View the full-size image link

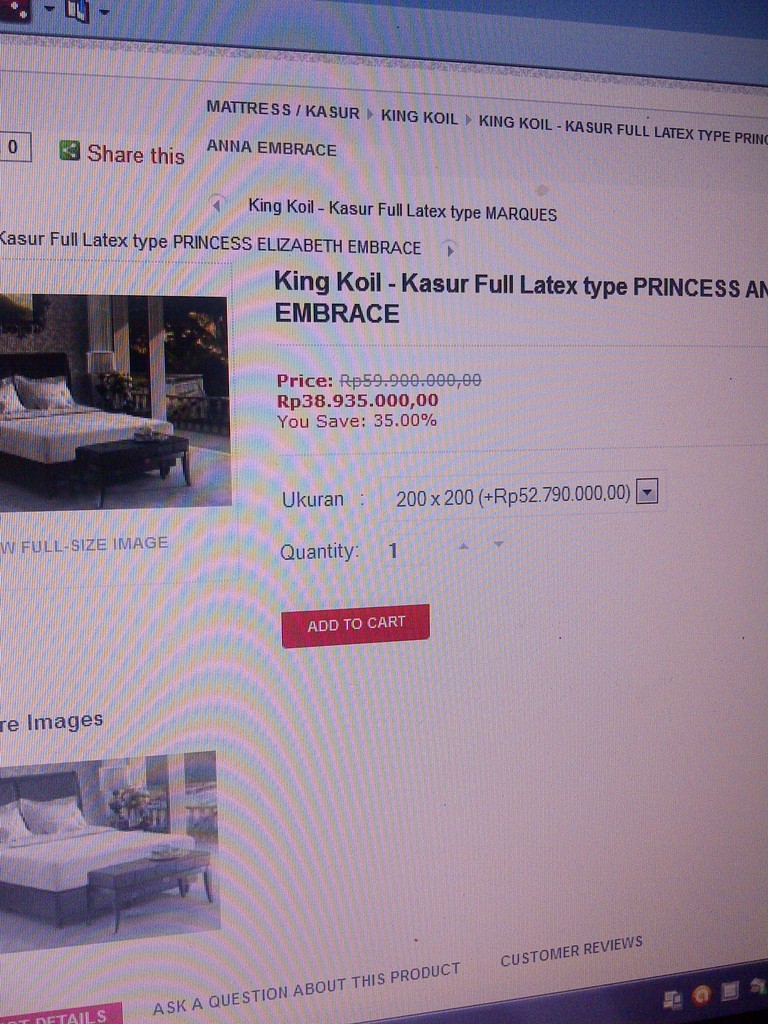pyautogui.click(x=84, y=544)
